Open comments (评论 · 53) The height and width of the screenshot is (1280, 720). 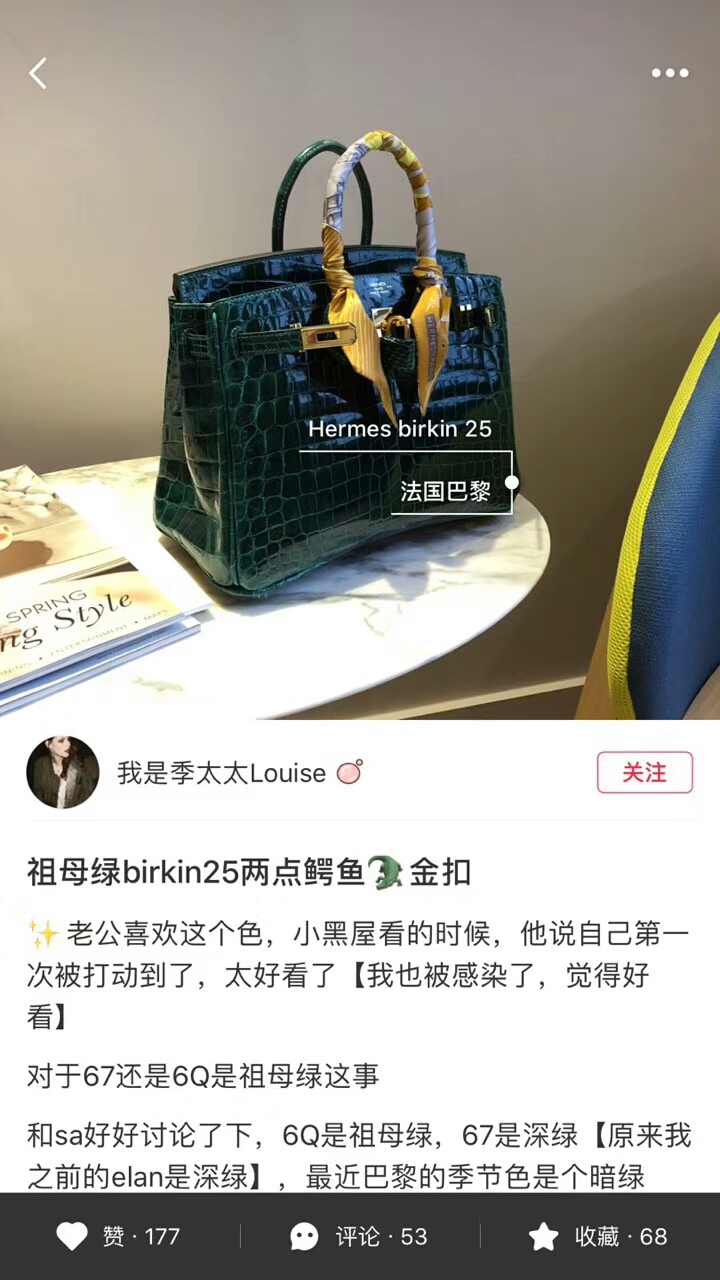359,1236
